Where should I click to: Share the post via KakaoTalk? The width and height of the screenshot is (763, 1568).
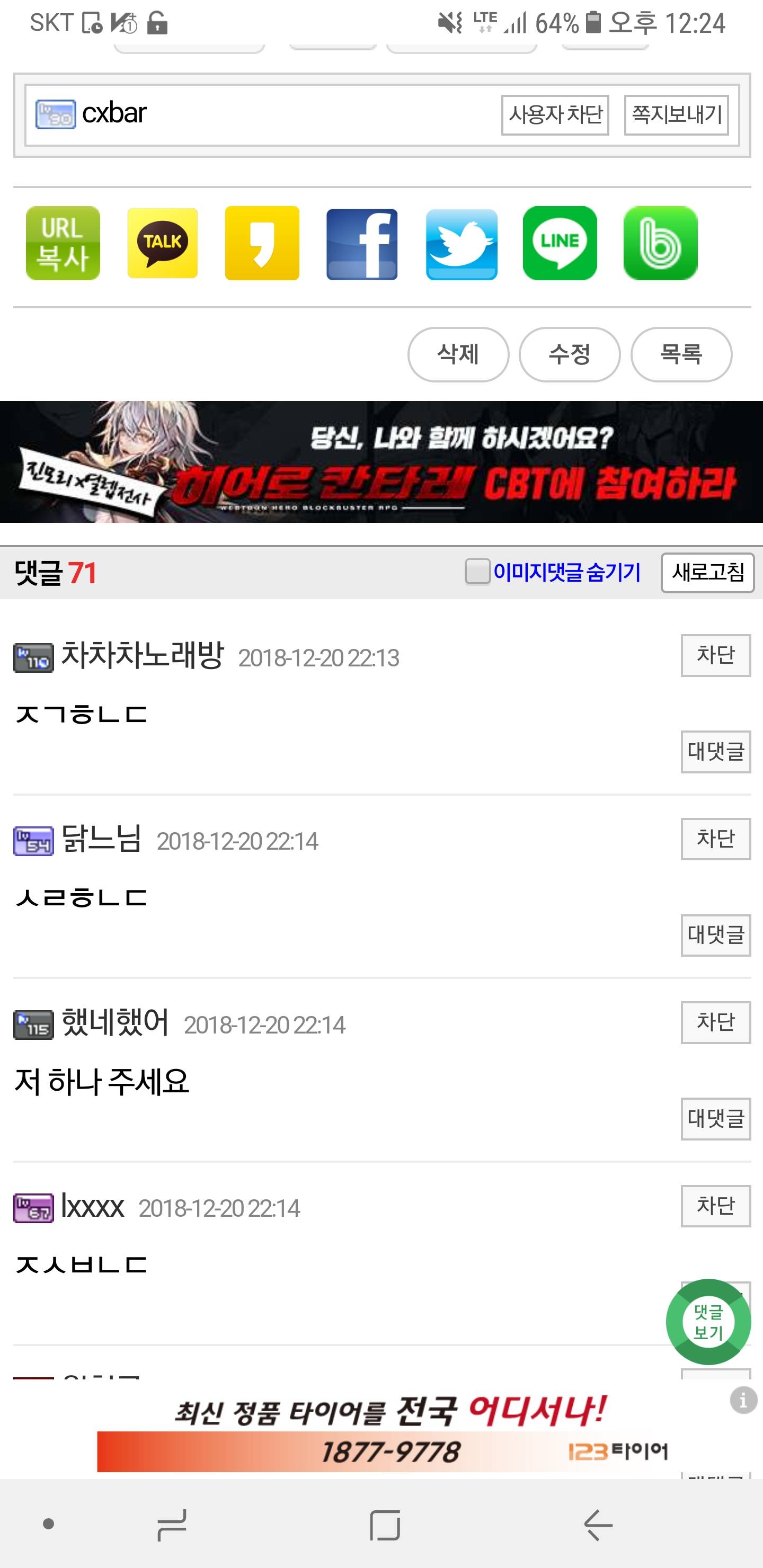pyautogui.click(x=162, y=244)
